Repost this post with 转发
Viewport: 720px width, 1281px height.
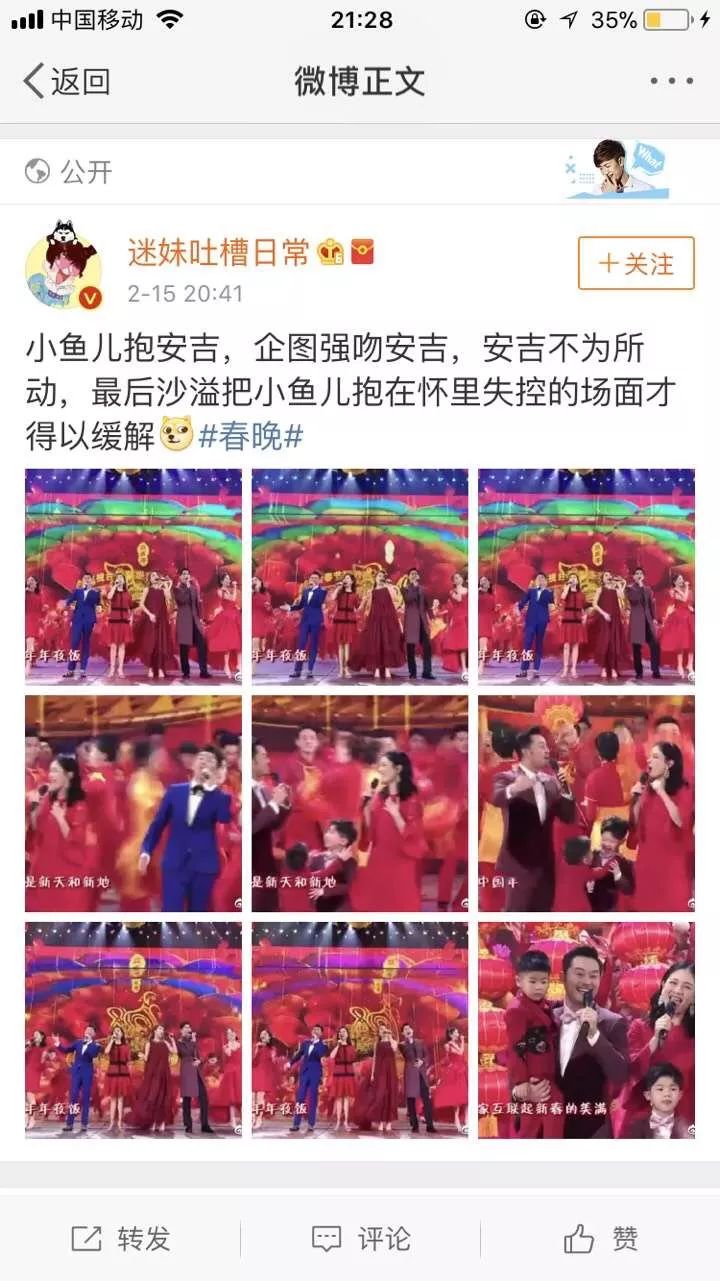120,1239
